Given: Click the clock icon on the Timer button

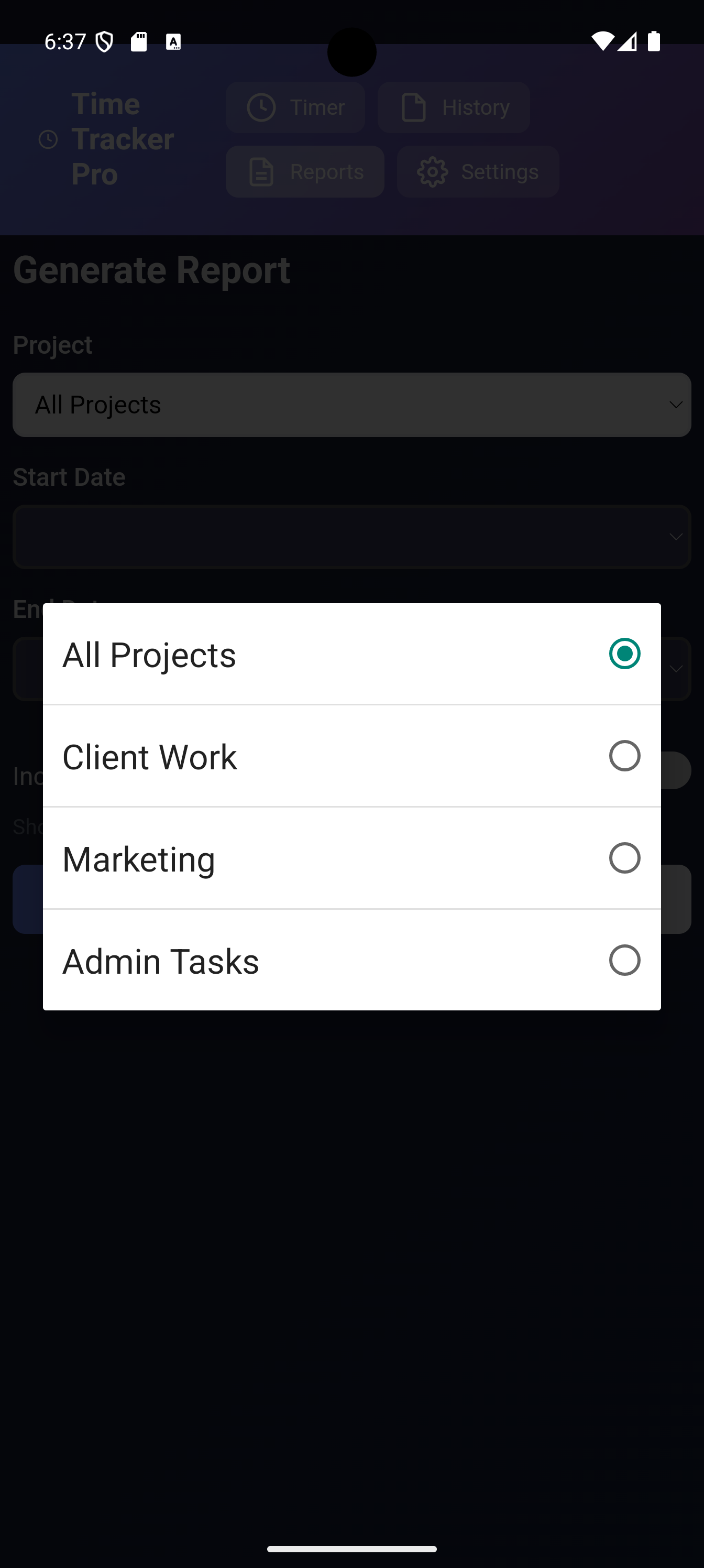Looking at the screenshot, I should pyautogui.click(x=261, y=107).
